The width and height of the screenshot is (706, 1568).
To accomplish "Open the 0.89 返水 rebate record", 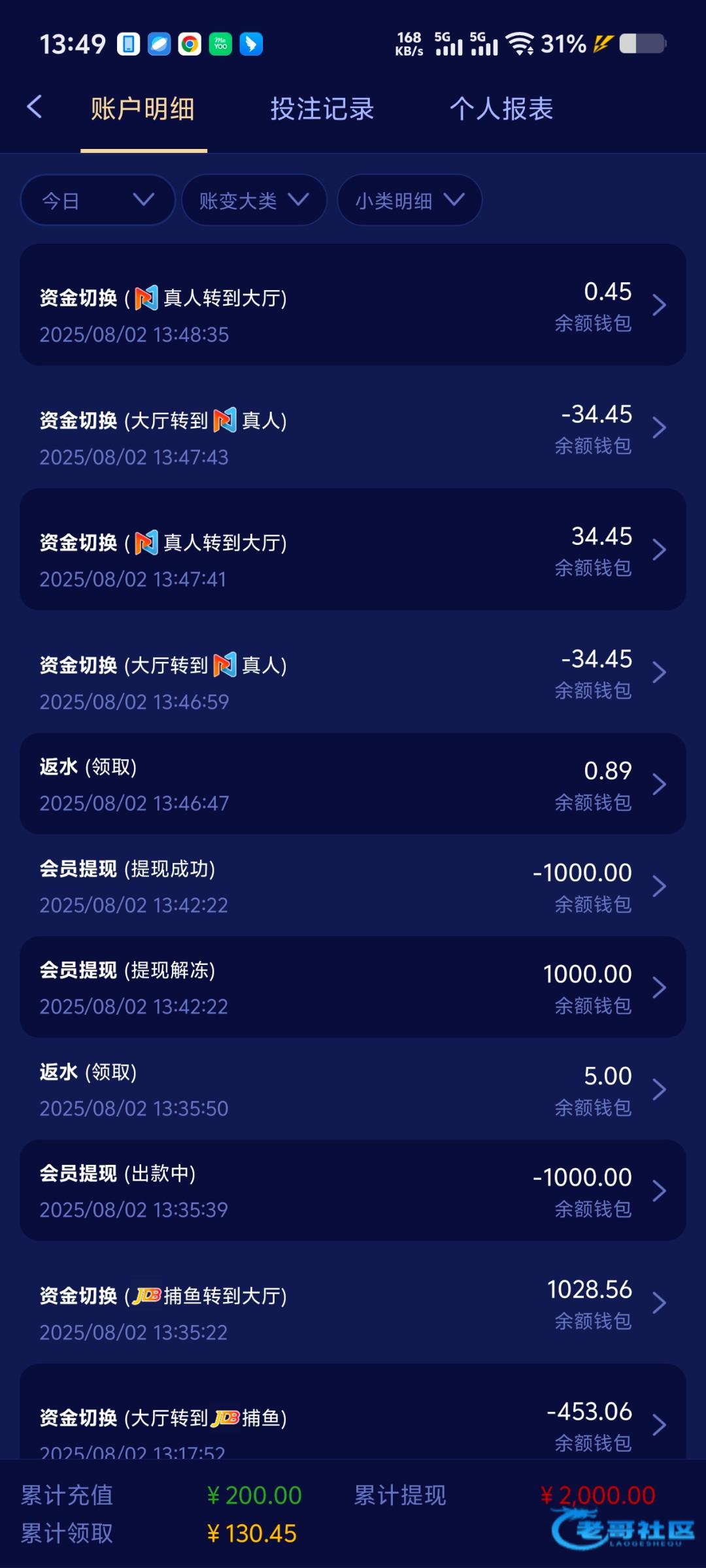I will pos(353,784).
